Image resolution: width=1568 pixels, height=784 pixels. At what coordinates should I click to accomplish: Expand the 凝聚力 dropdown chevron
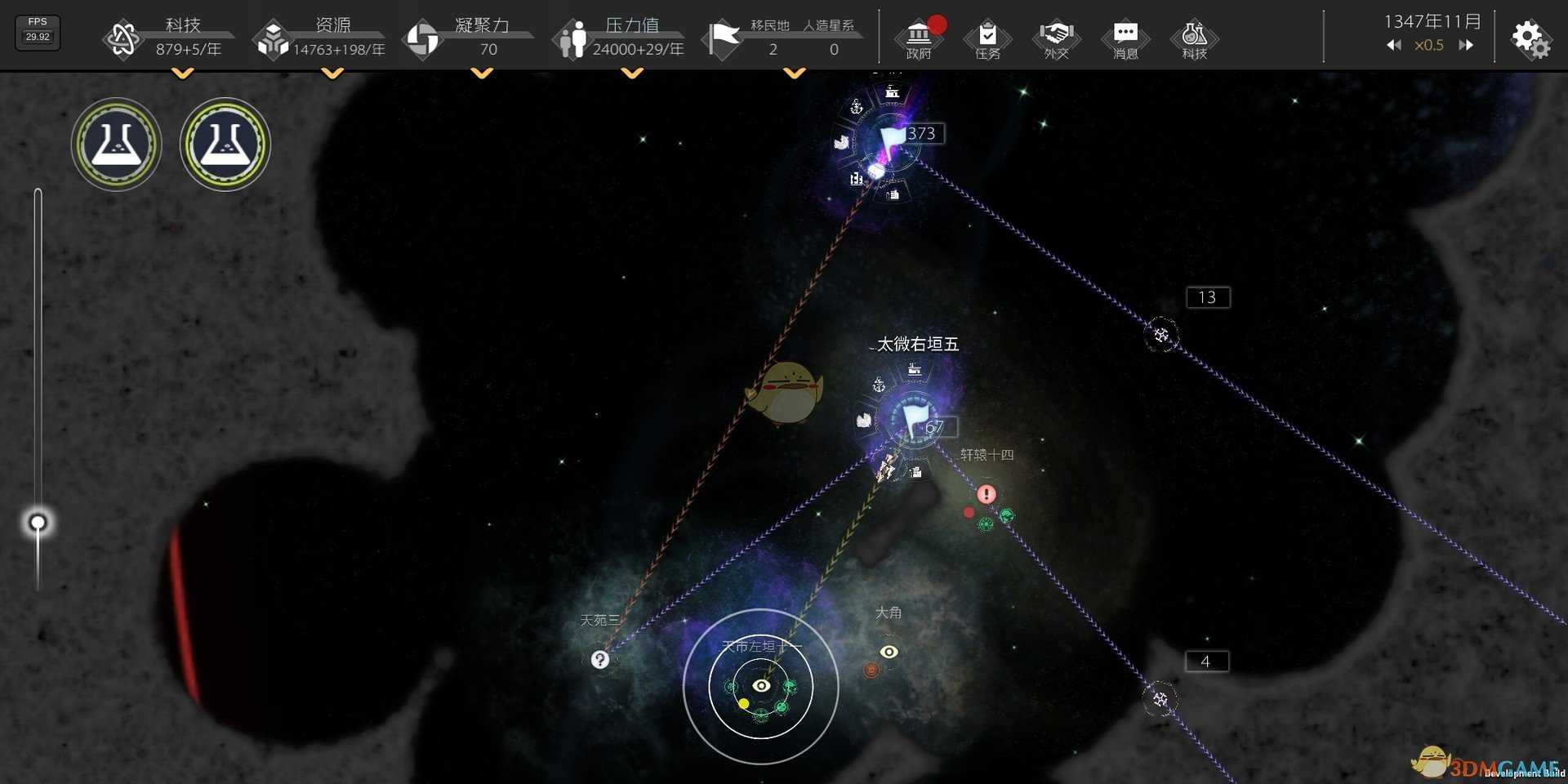483,73
